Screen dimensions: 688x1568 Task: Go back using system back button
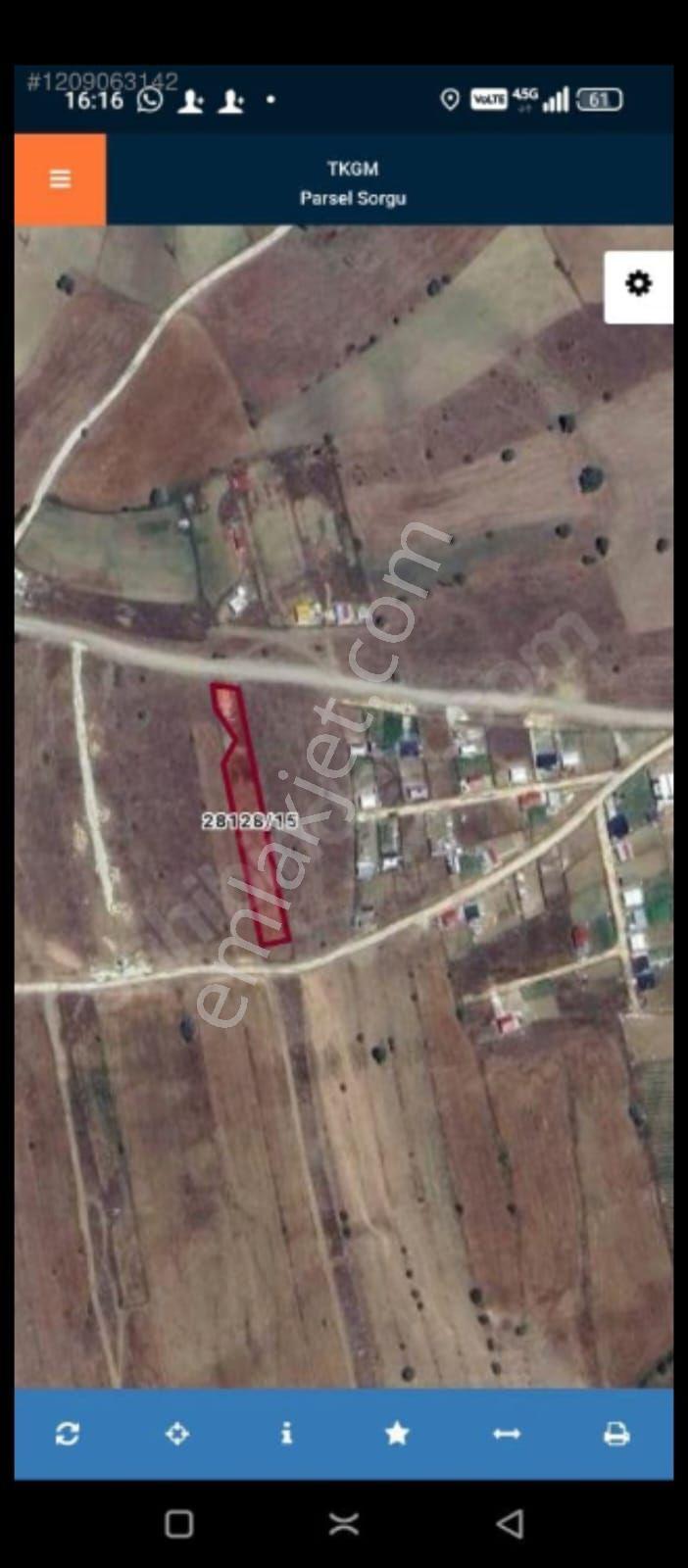click(510, 1524)
